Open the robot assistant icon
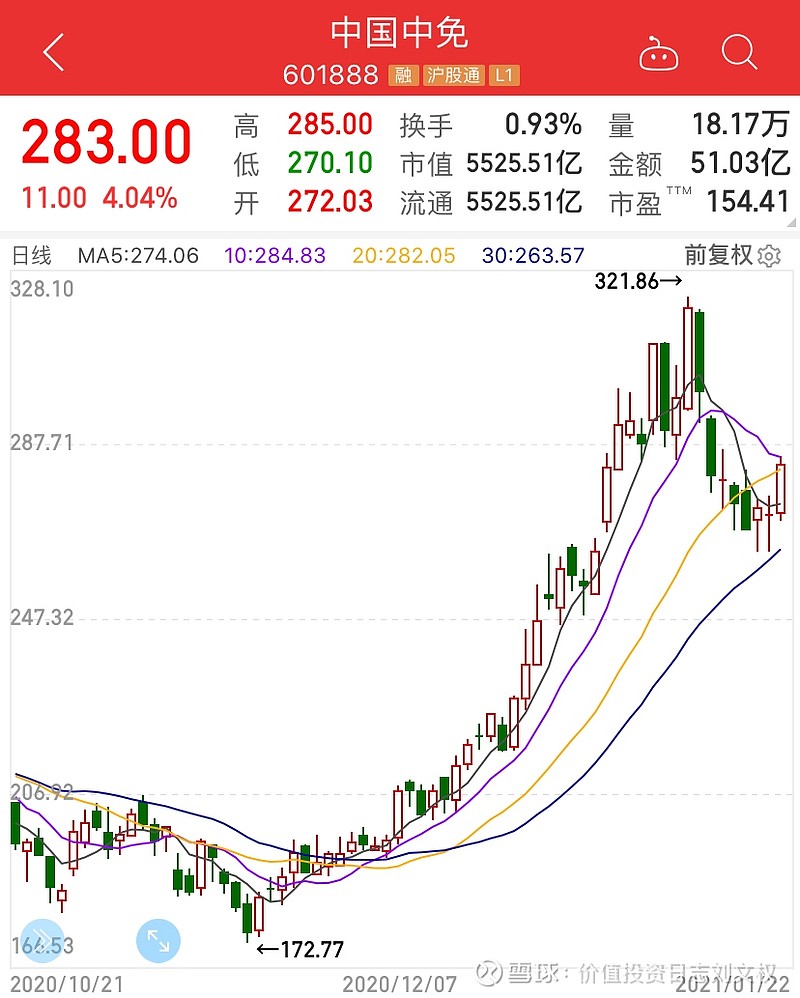Screen dimensions: 800x998 661,52
